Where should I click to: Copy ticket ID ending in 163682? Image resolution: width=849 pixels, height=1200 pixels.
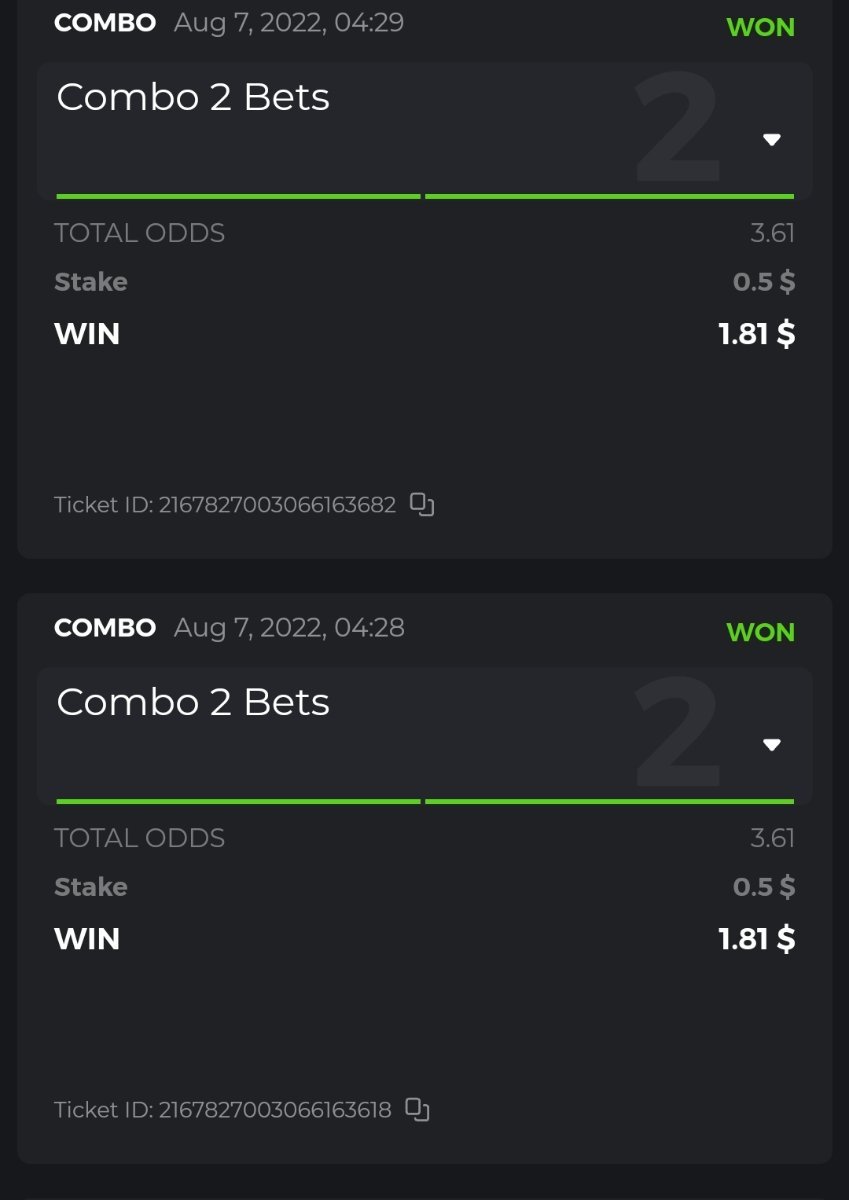422,505
